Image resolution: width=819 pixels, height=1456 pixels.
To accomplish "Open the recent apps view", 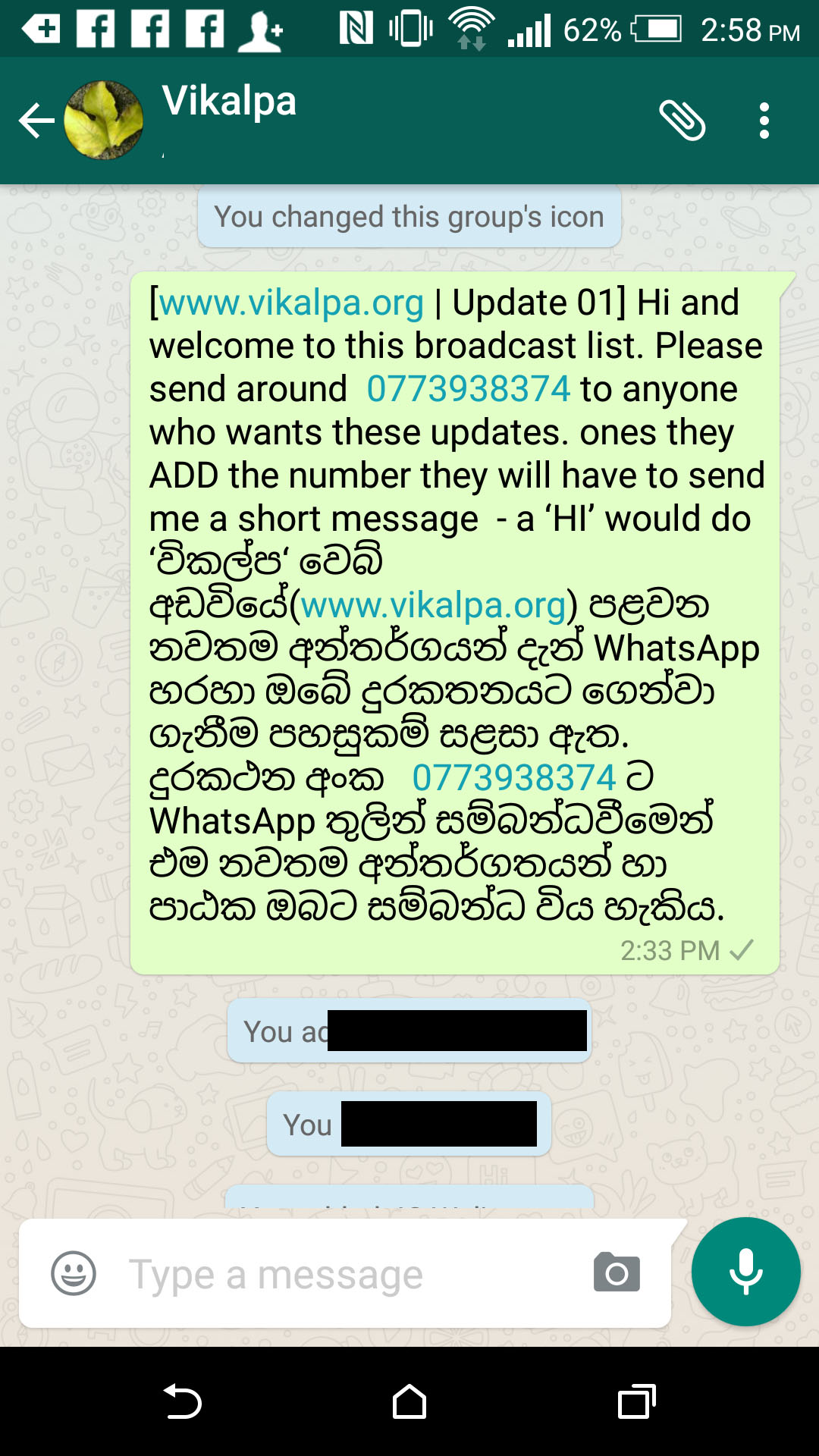I will tap(637, 1401).
